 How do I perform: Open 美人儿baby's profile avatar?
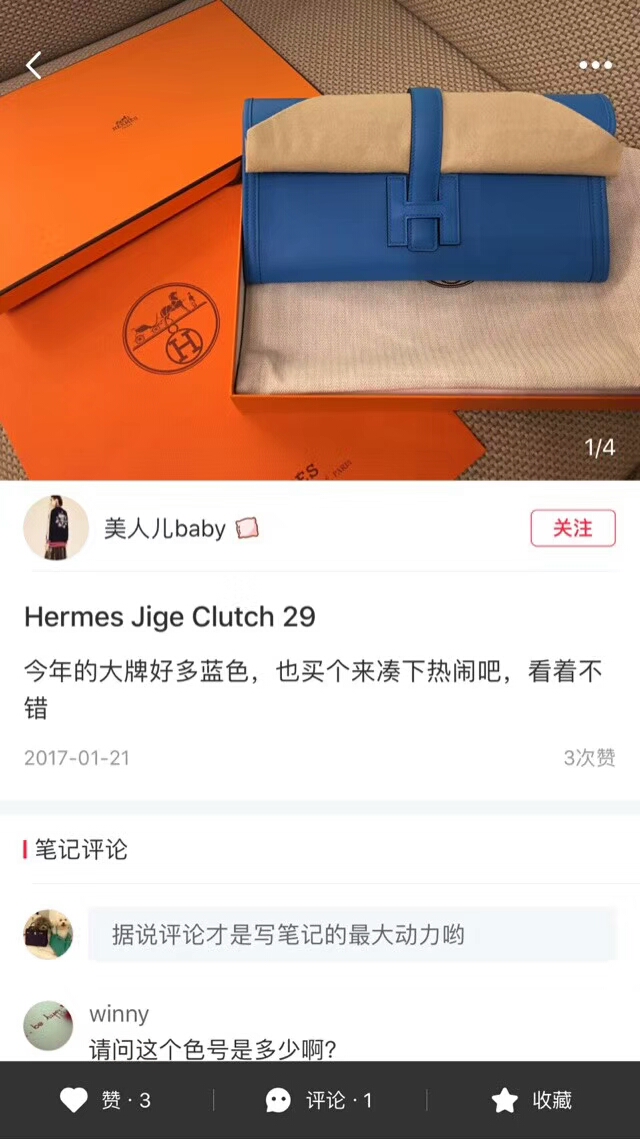click(x=56, y=528)
